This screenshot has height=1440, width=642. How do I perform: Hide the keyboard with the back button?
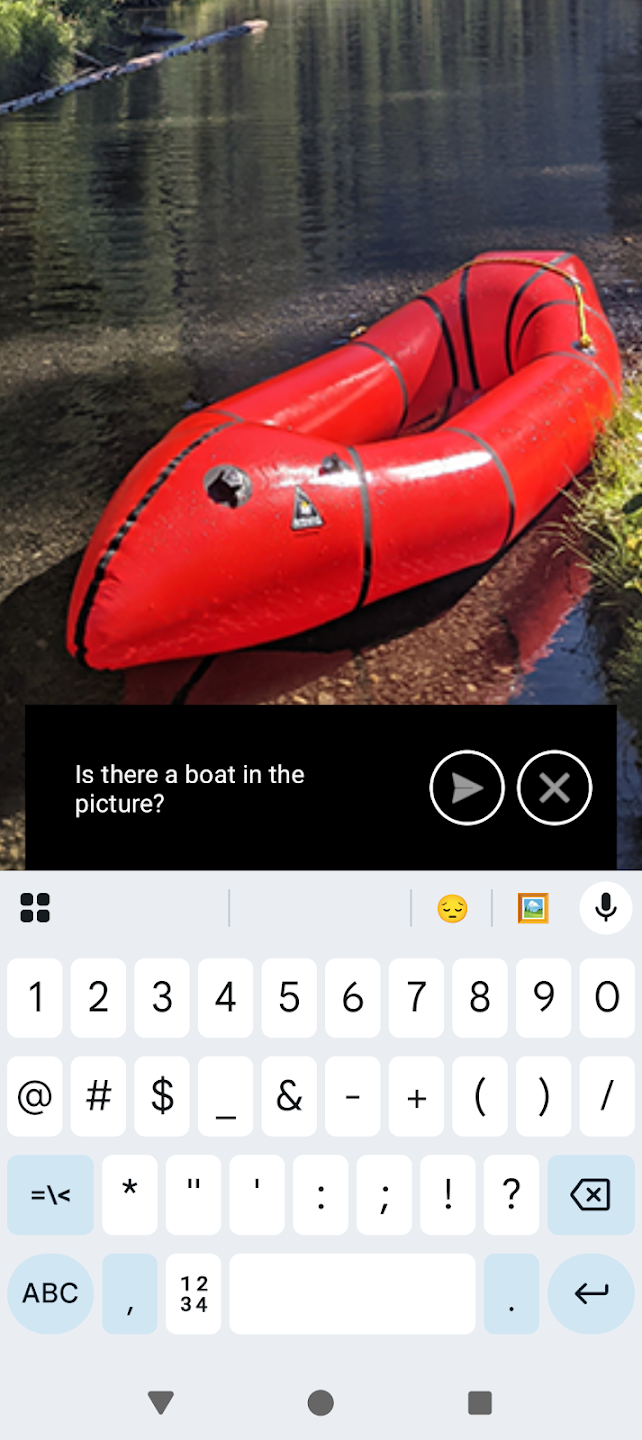pos(161,1403)
